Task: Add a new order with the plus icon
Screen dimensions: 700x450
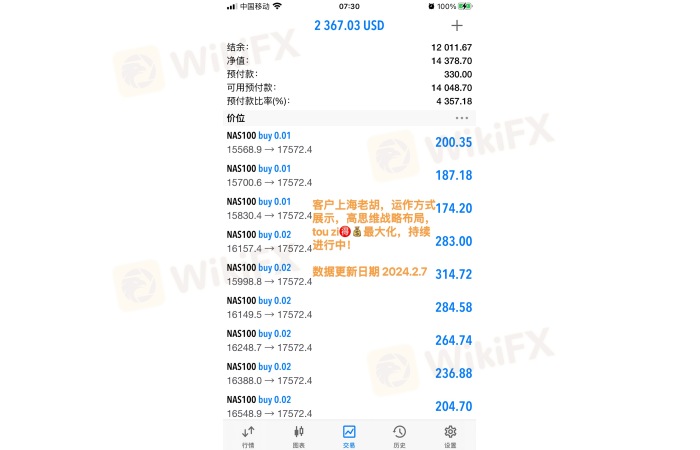Action: tap(457, 25)
